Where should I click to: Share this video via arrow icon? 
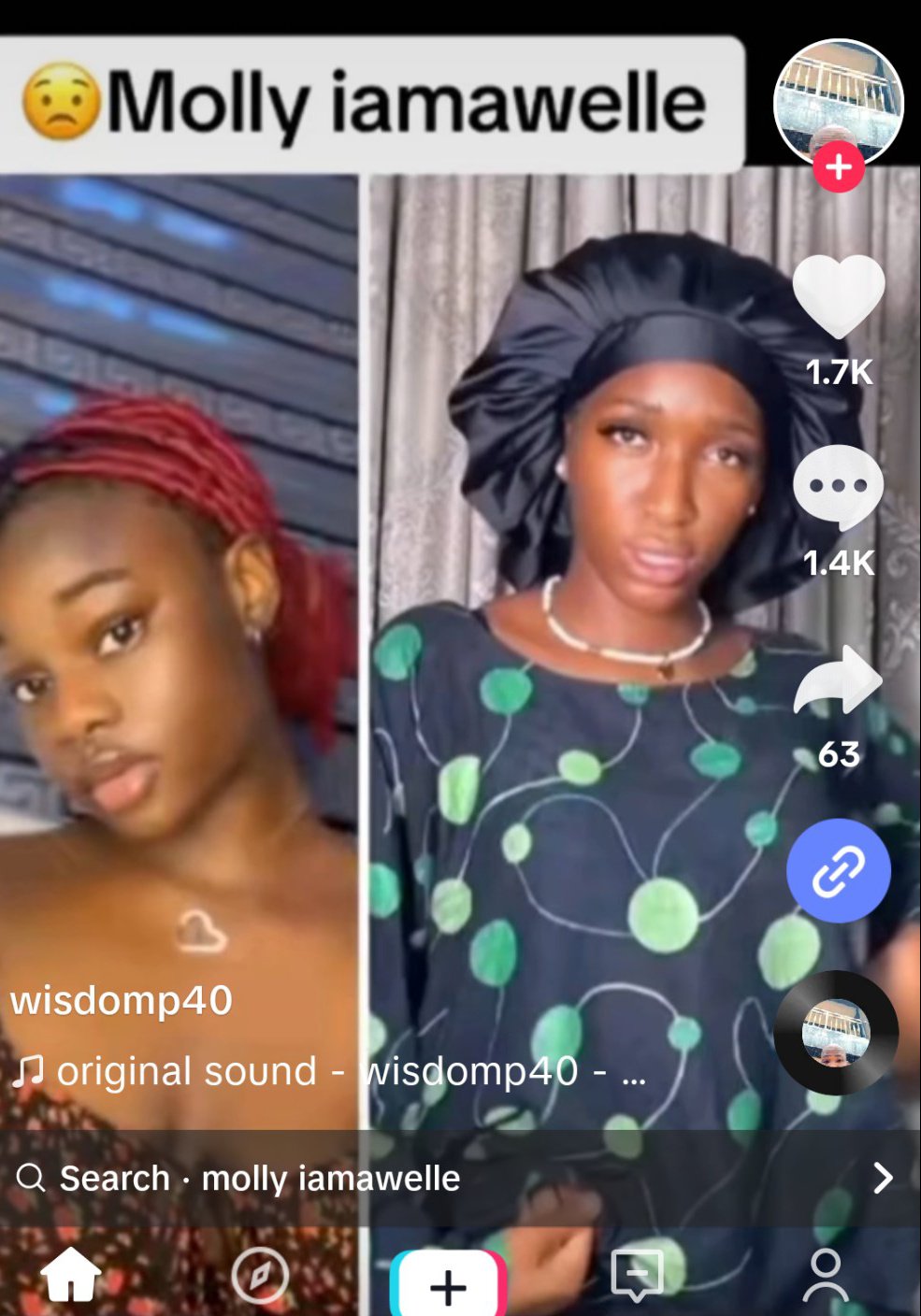[838, 680]
